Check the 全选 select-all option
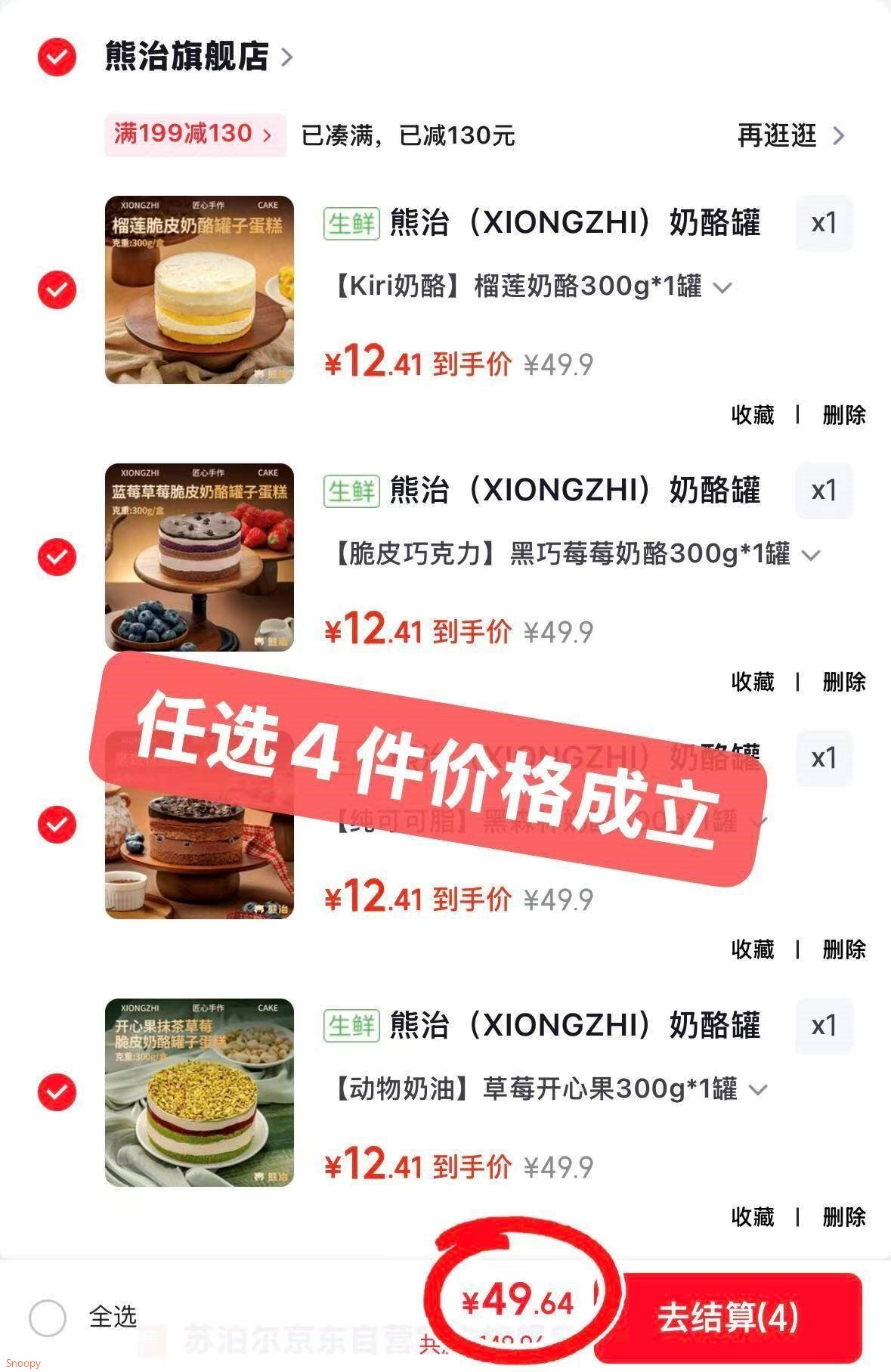The height and width of the screenshot is (1372, 891). point(48,1318)
